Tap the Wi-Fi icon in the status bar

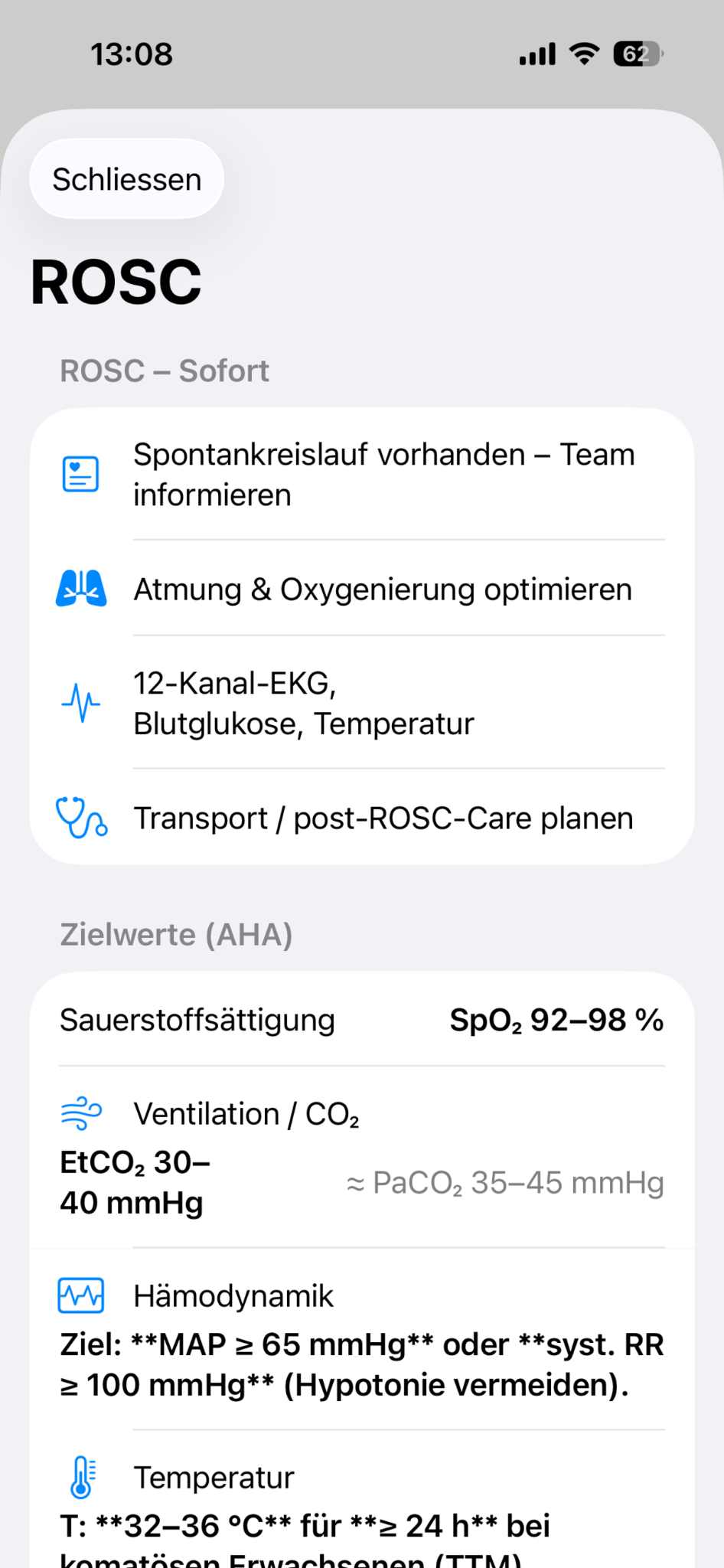pos(584,53)
